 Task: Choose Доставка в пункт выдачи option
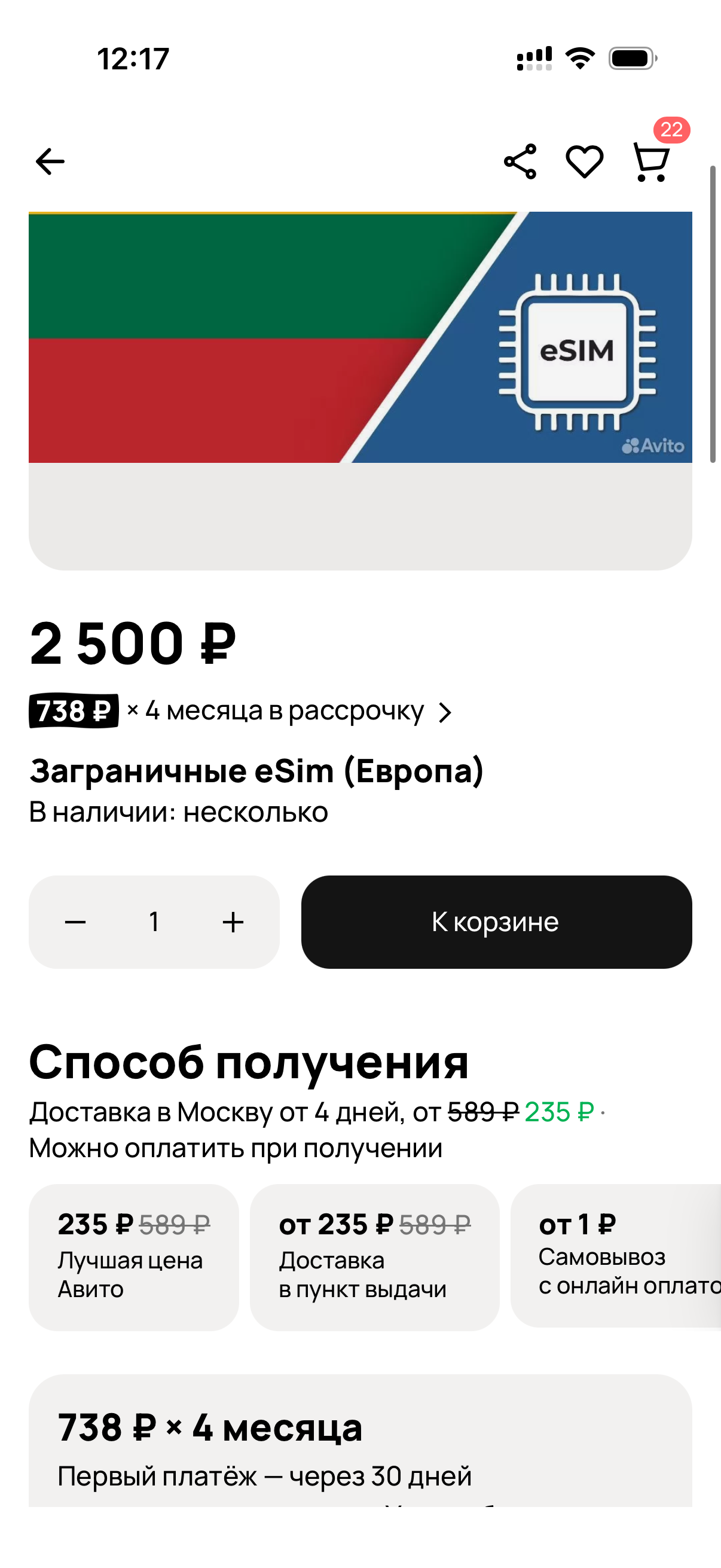coord(374,1257)
